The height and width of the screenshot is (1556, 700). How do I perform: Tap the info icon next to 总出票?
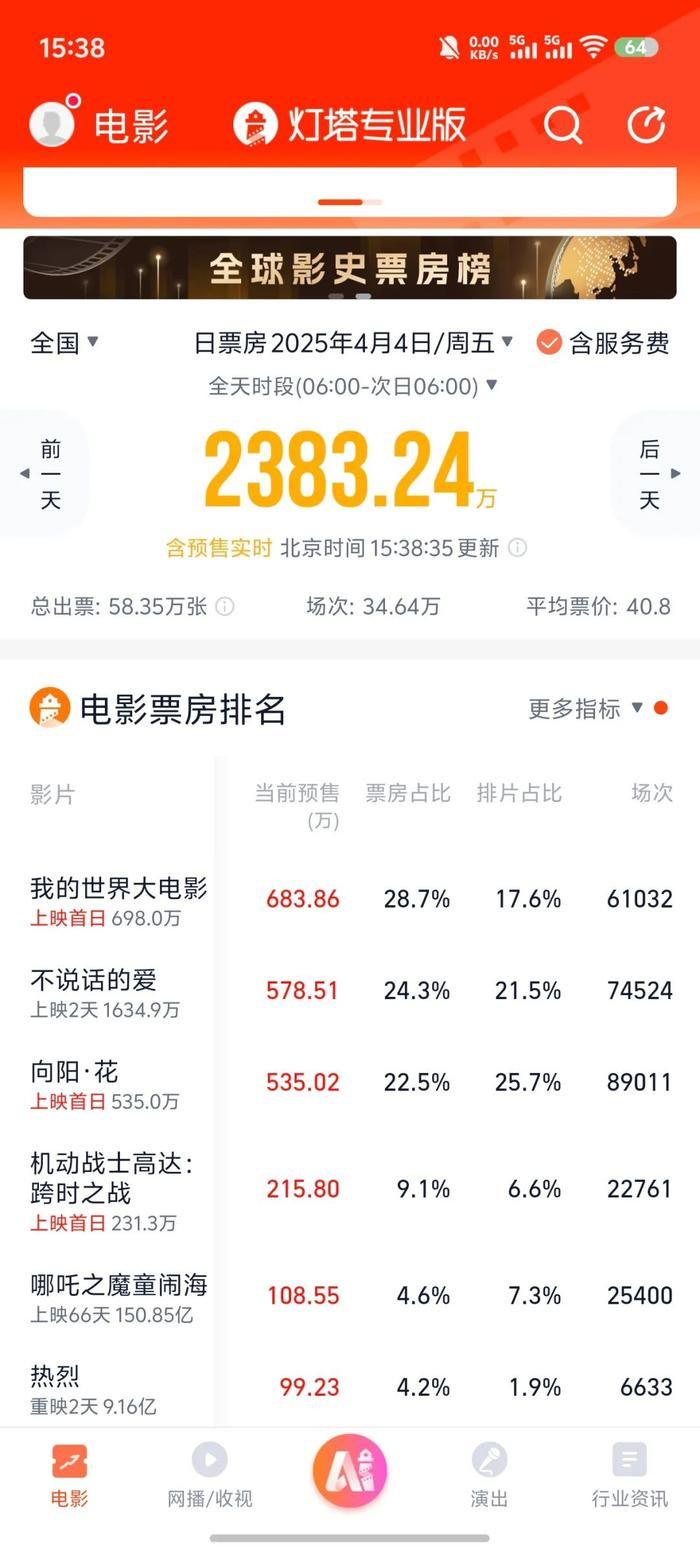coord(225,606)
